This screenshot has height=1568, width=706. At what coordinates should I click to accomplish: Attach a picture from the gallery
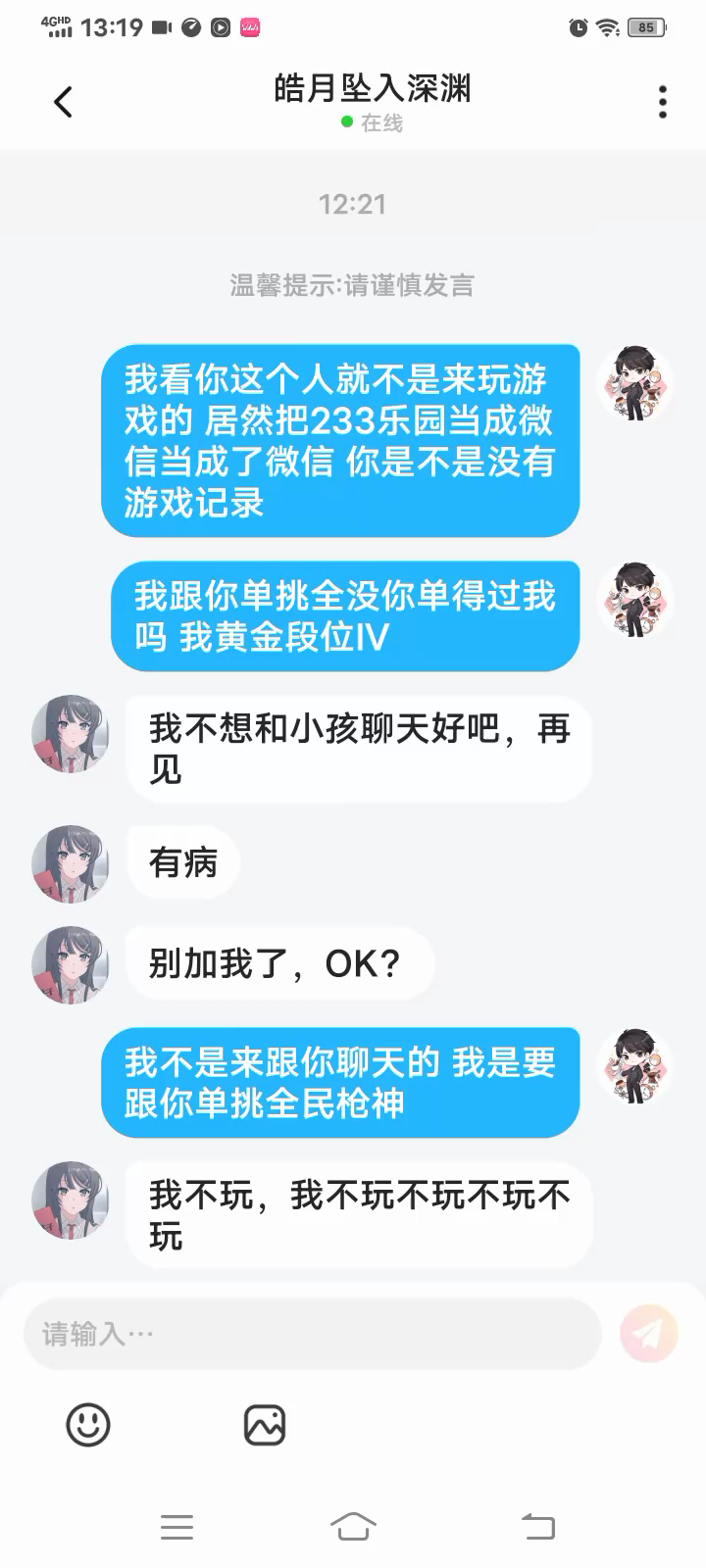[x=264, y=1425]
